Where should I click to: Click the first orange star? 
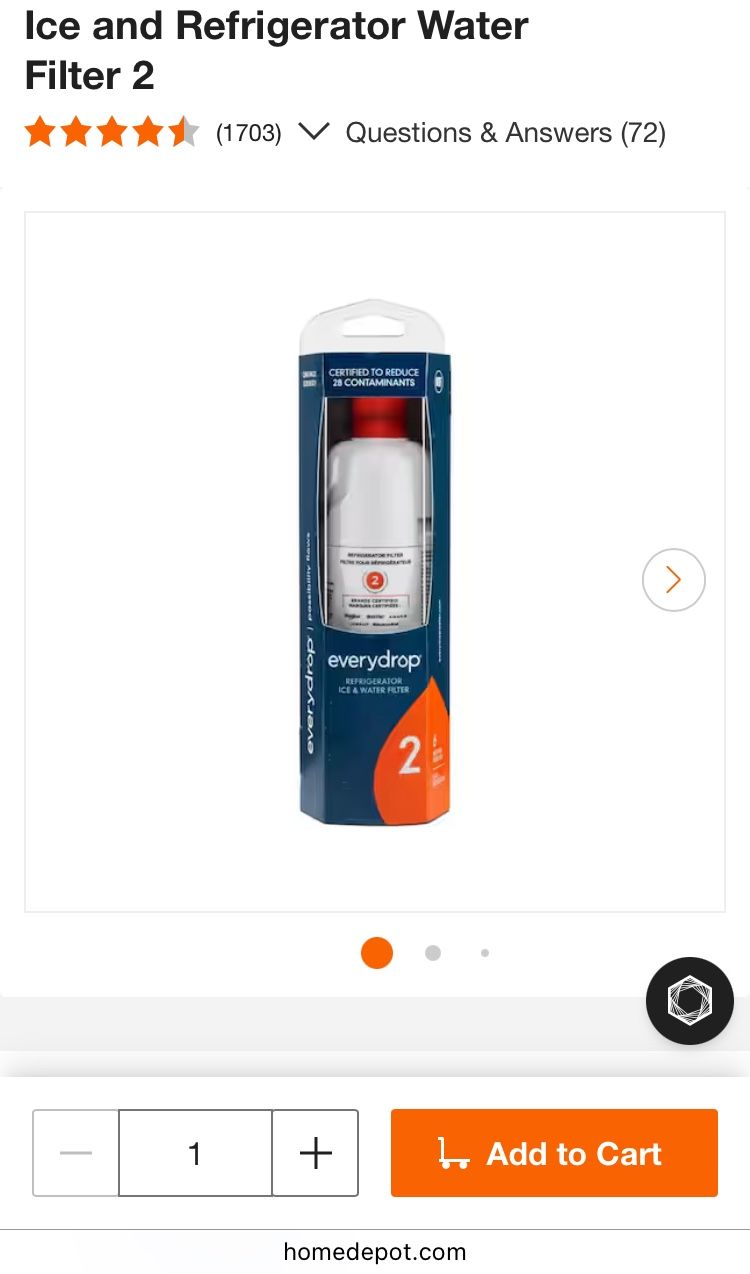tap(40, 131)
